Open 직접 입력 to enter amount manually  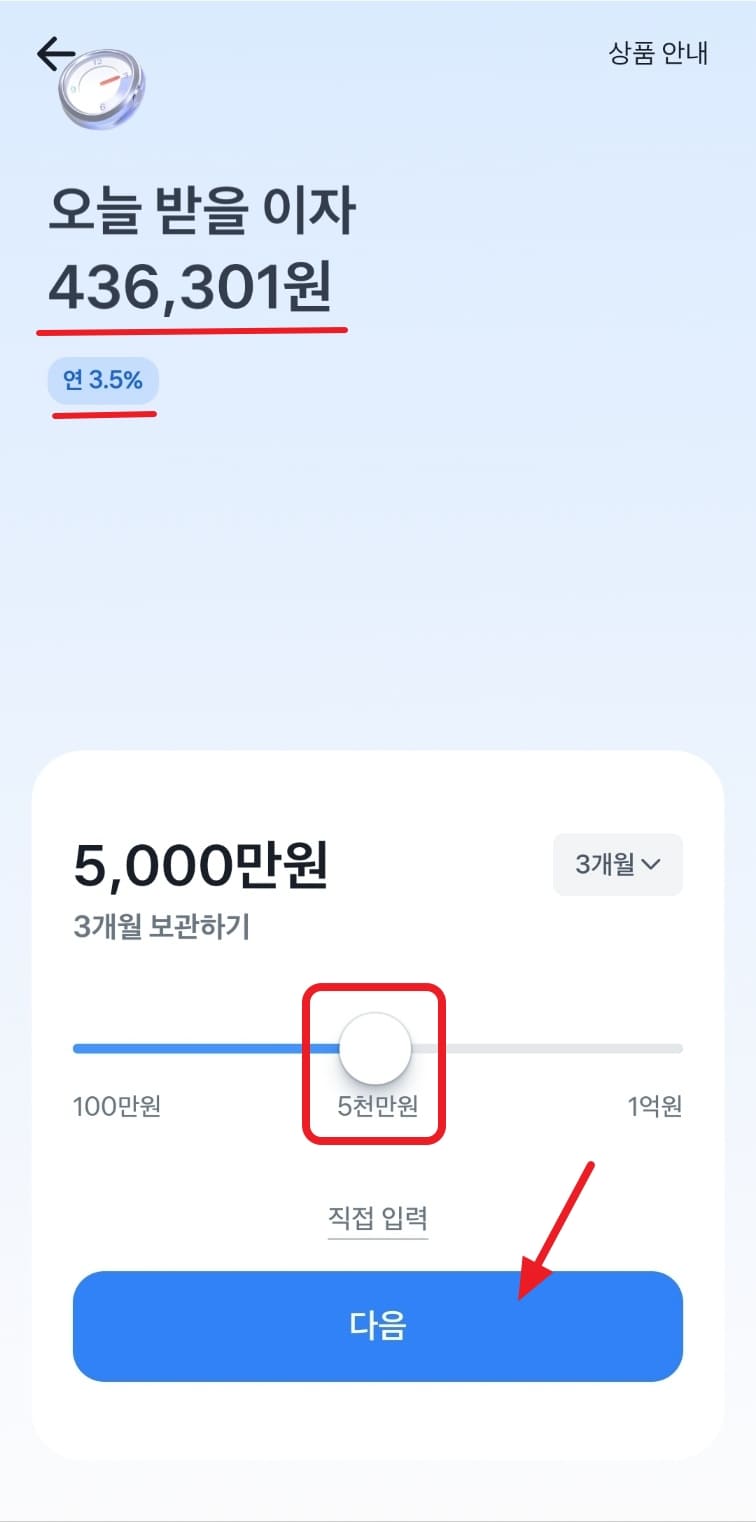377,1217
